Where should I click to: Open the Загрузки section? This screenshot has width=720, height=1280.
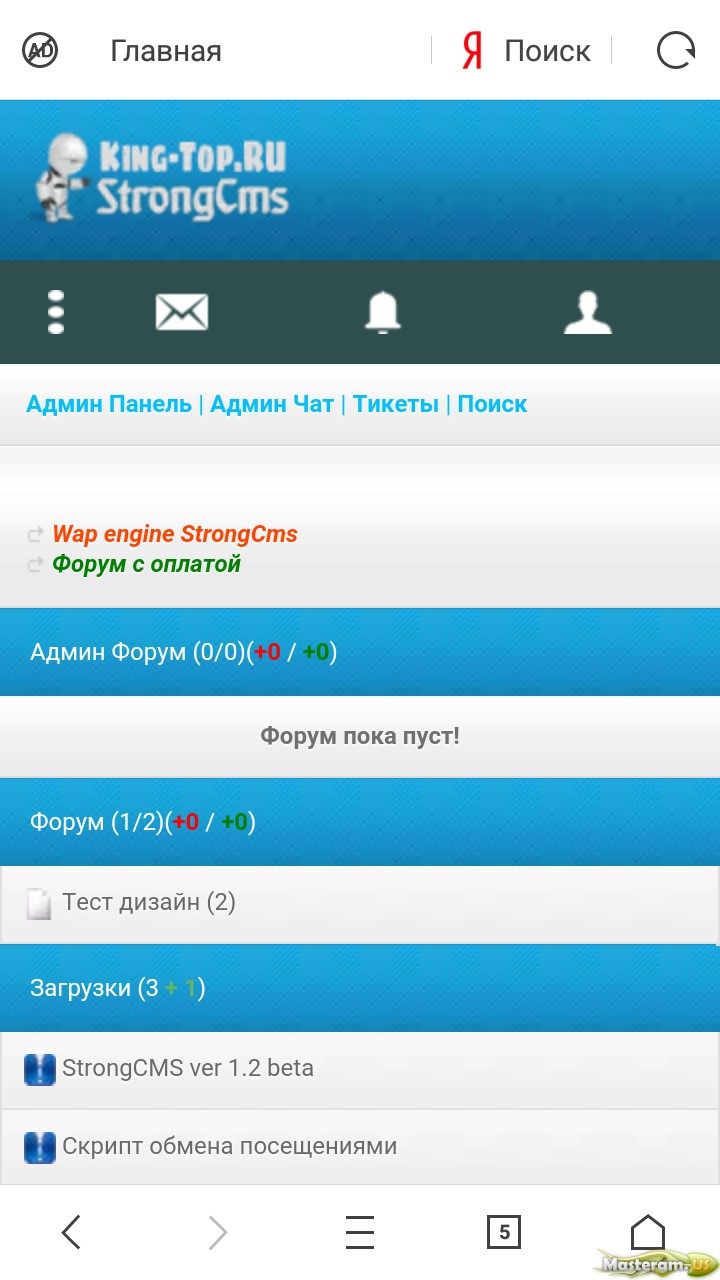coord(360,988)
